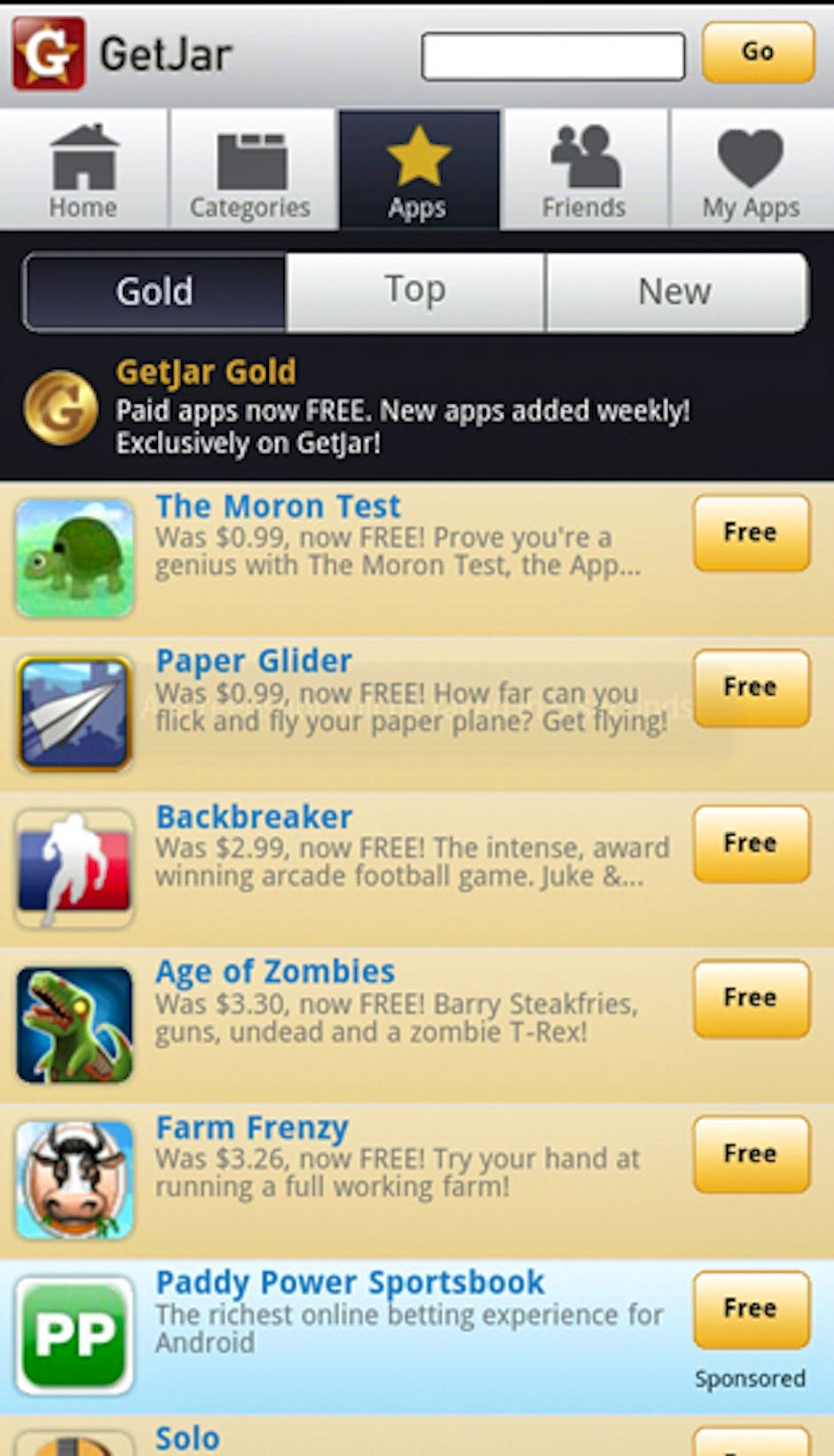This screenshot has width=834, height=1456.
Task: Tap the Go search button
Action: 758,52
